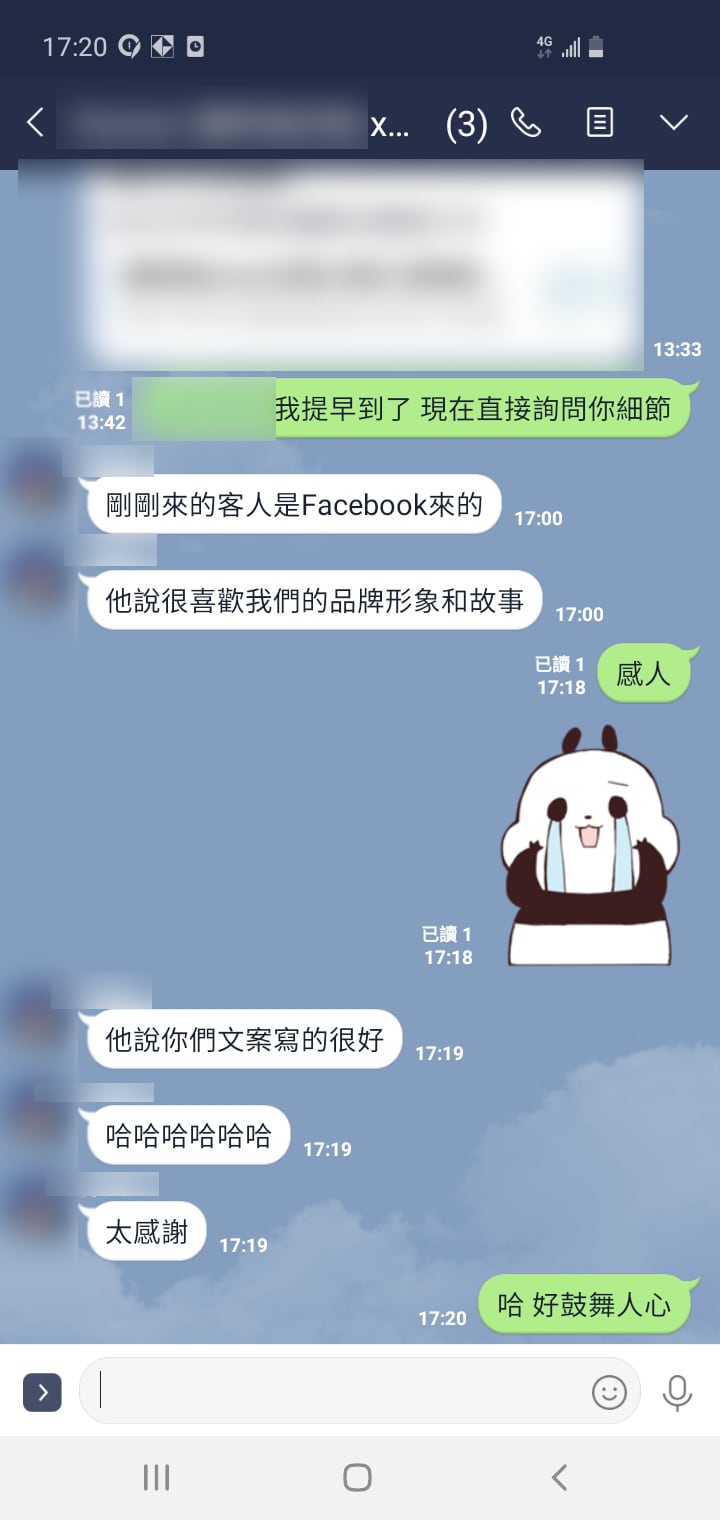Open the notes icon in the header
Viewport: 720px width, 1520px height.
coord(599,123)
